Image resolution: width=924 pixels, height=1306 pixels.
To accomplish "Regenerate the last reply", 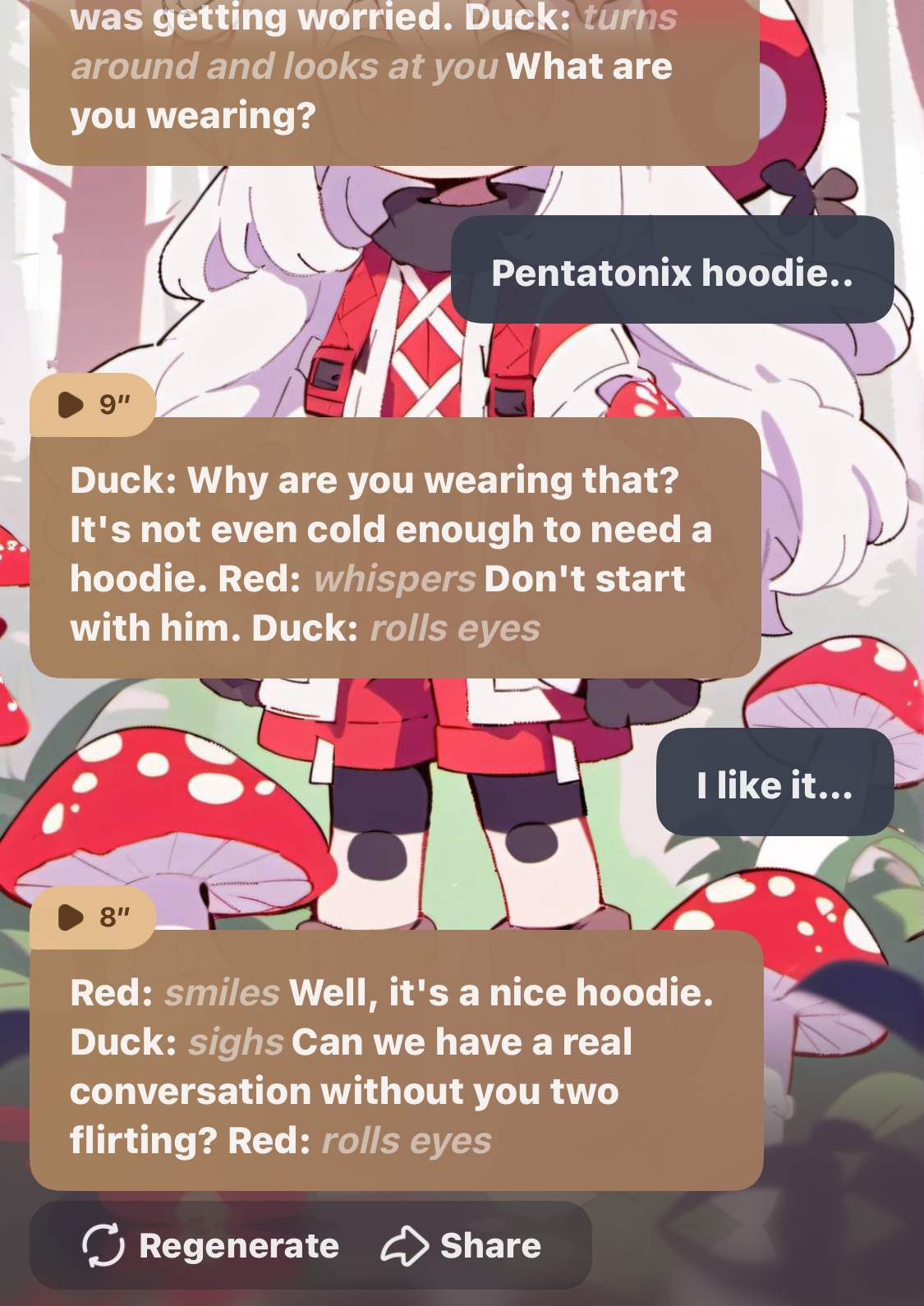I will 211,1245.
